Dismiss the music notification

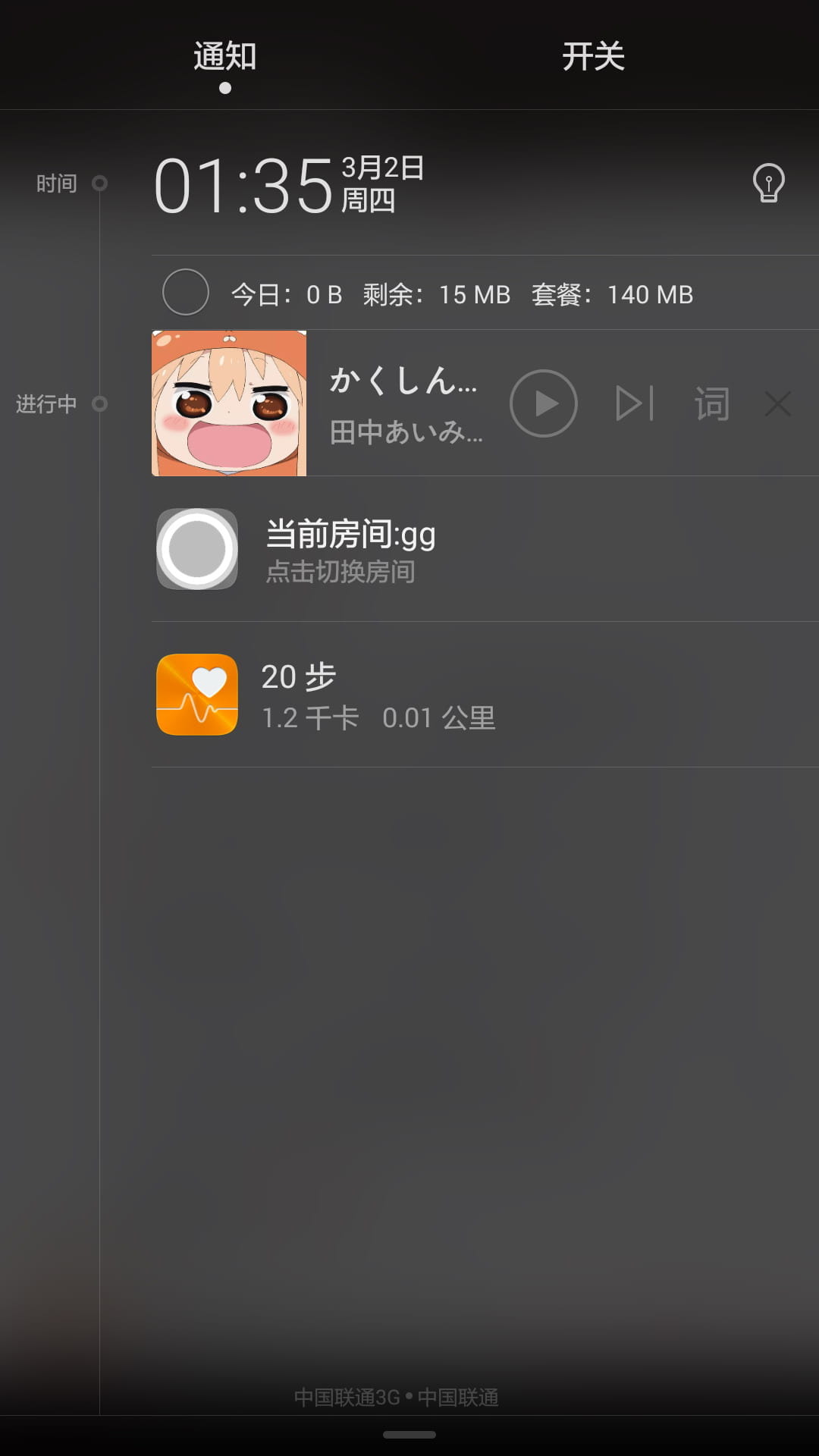778,404
